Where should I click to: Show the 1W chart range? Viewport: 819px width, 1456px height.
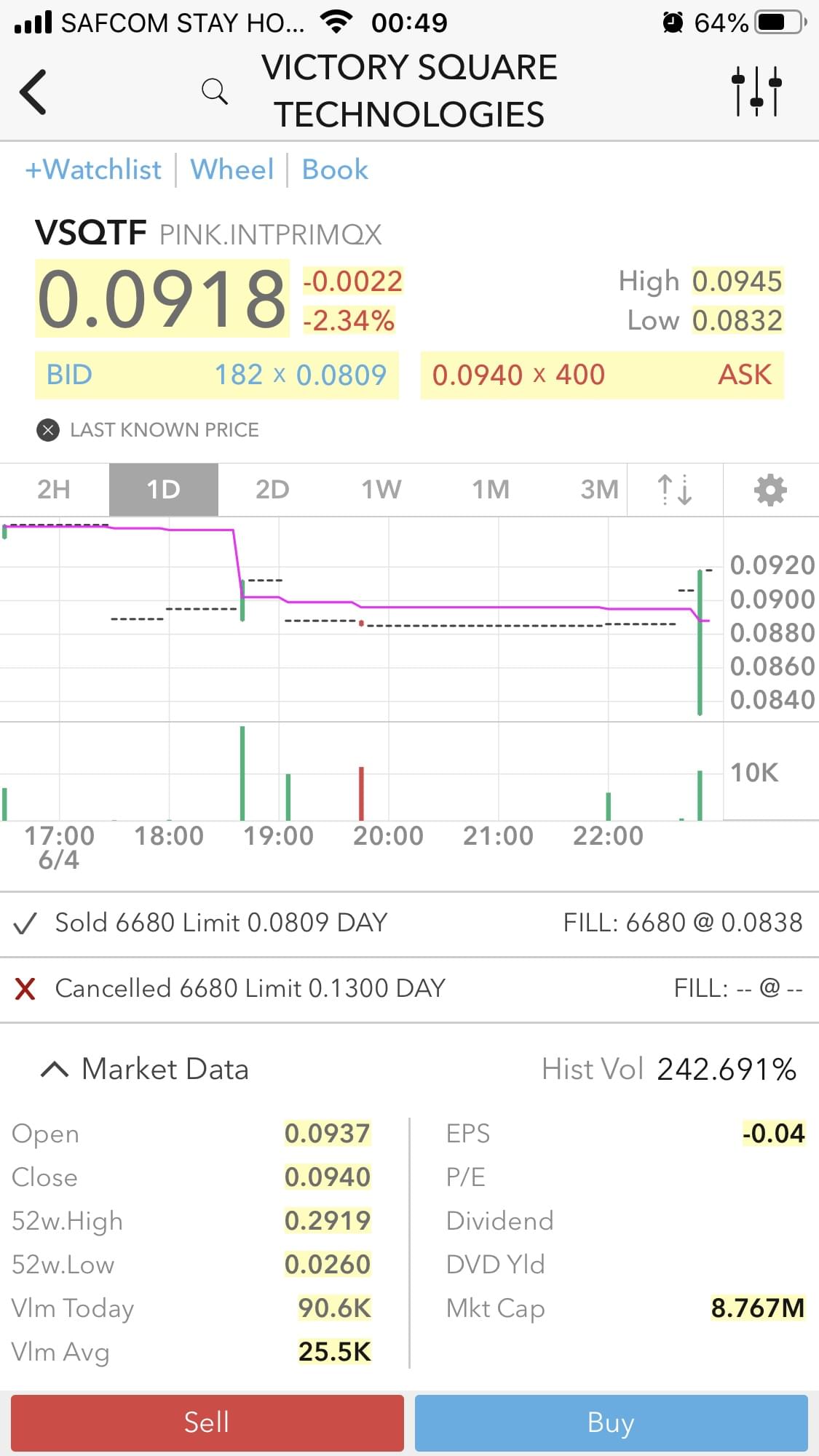coord(381,490)
